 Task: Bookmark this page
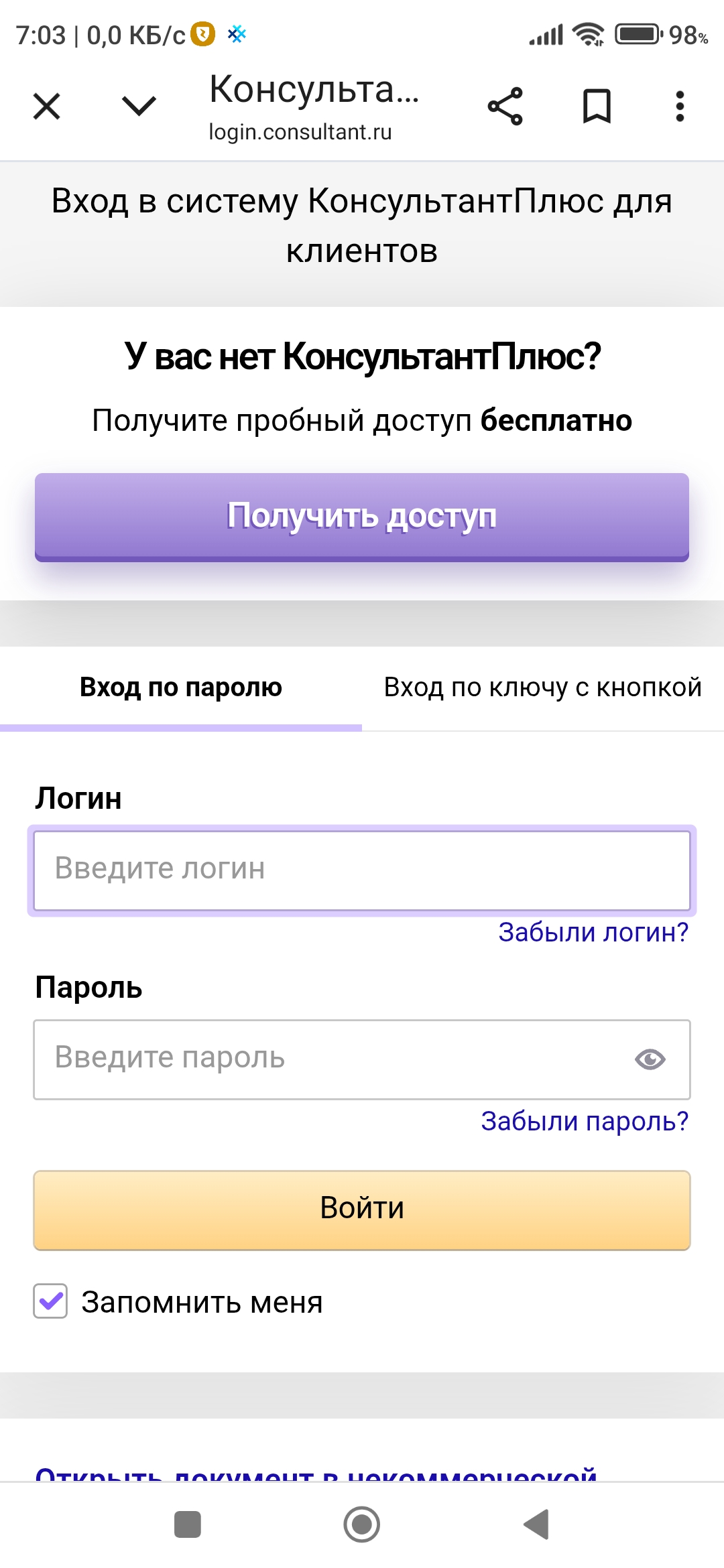click(597, 106)
